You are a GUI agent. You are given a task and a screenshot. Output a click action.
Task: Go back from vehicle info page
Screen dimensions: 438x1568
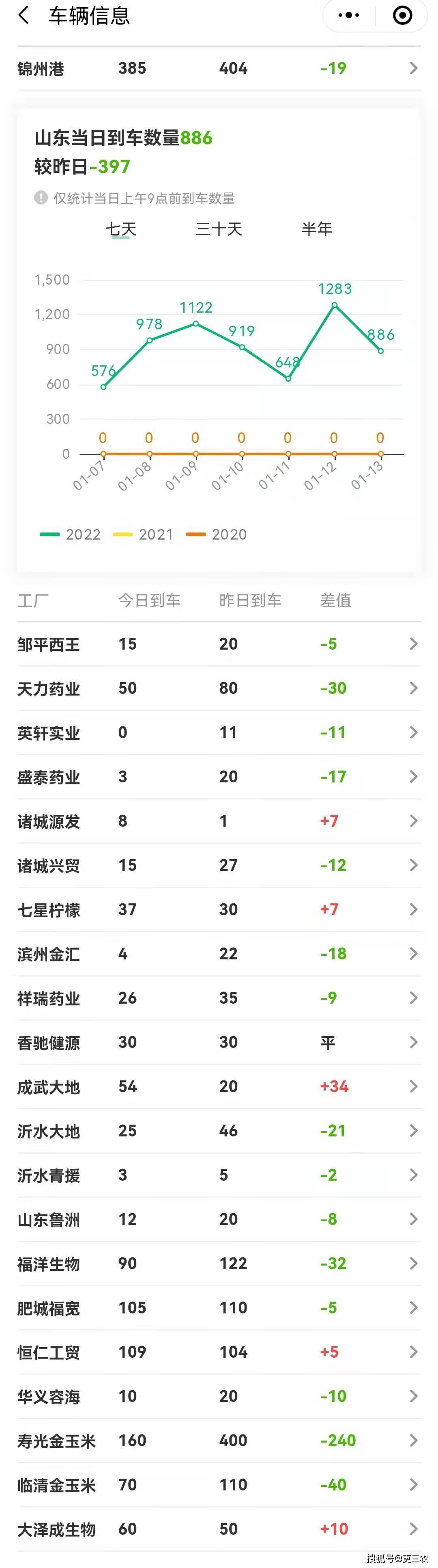[24, 15]
